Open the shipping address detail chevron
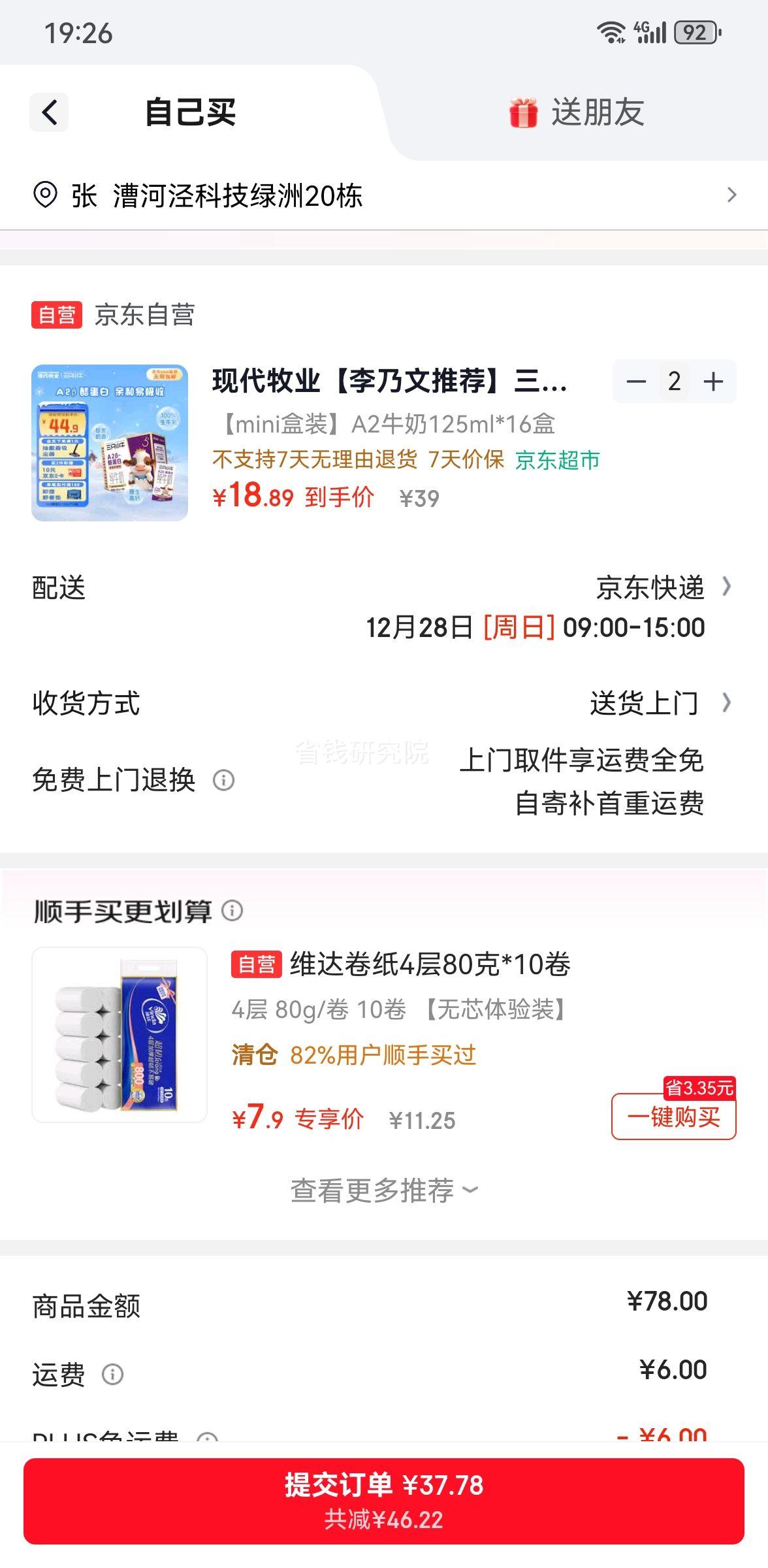The image size is (768, 1568). [x=731, y=195]
